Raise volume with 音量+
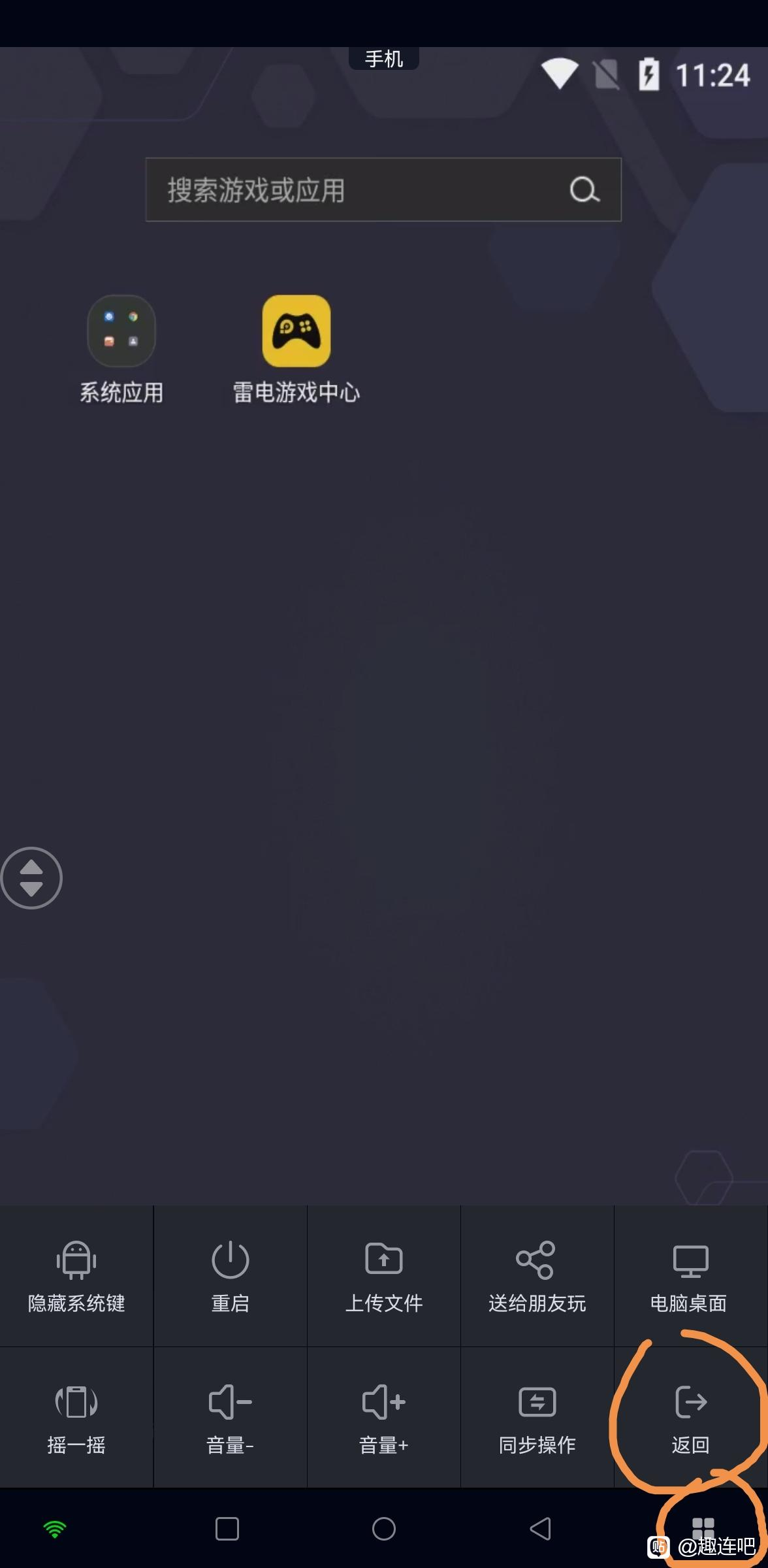 coord(383,1416)
